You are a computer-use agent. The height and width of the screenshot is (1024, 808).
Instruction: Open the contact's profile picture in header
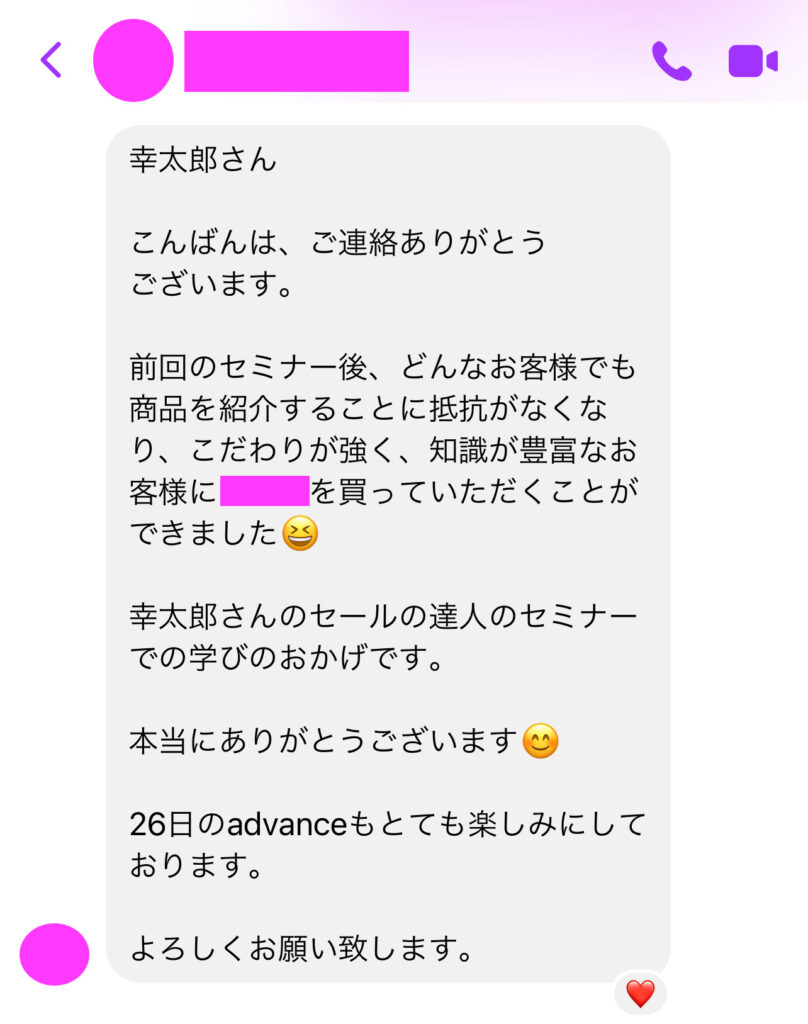point(133,61)
